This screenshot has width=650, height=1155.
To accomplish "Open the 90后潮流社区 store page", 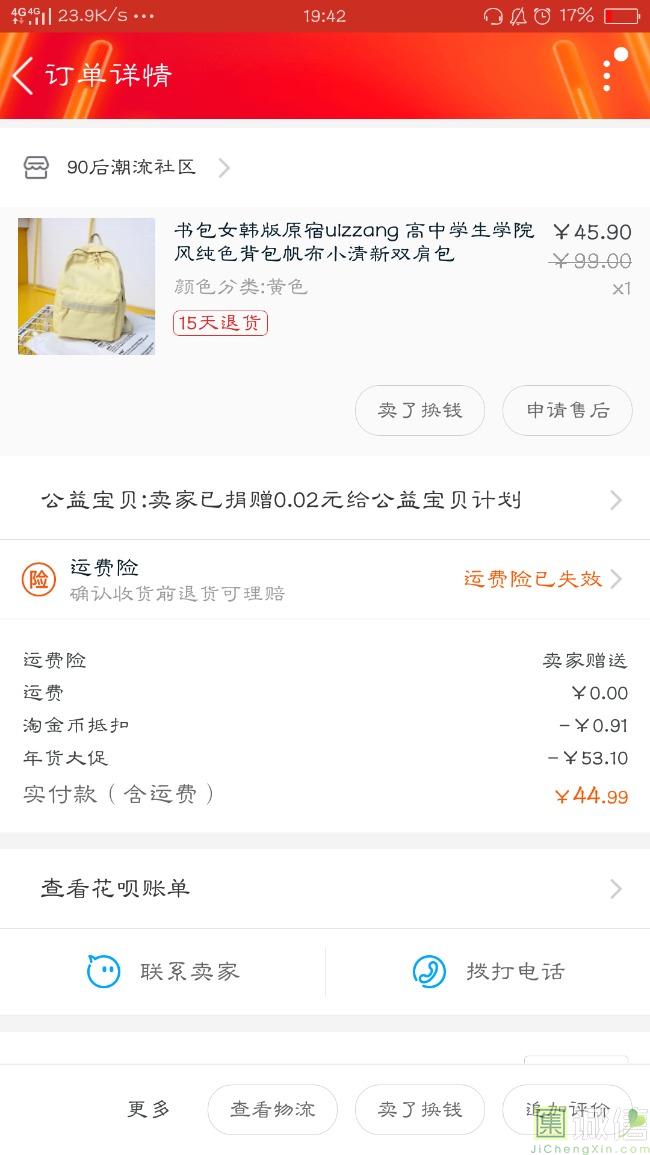I will point(130,167).
